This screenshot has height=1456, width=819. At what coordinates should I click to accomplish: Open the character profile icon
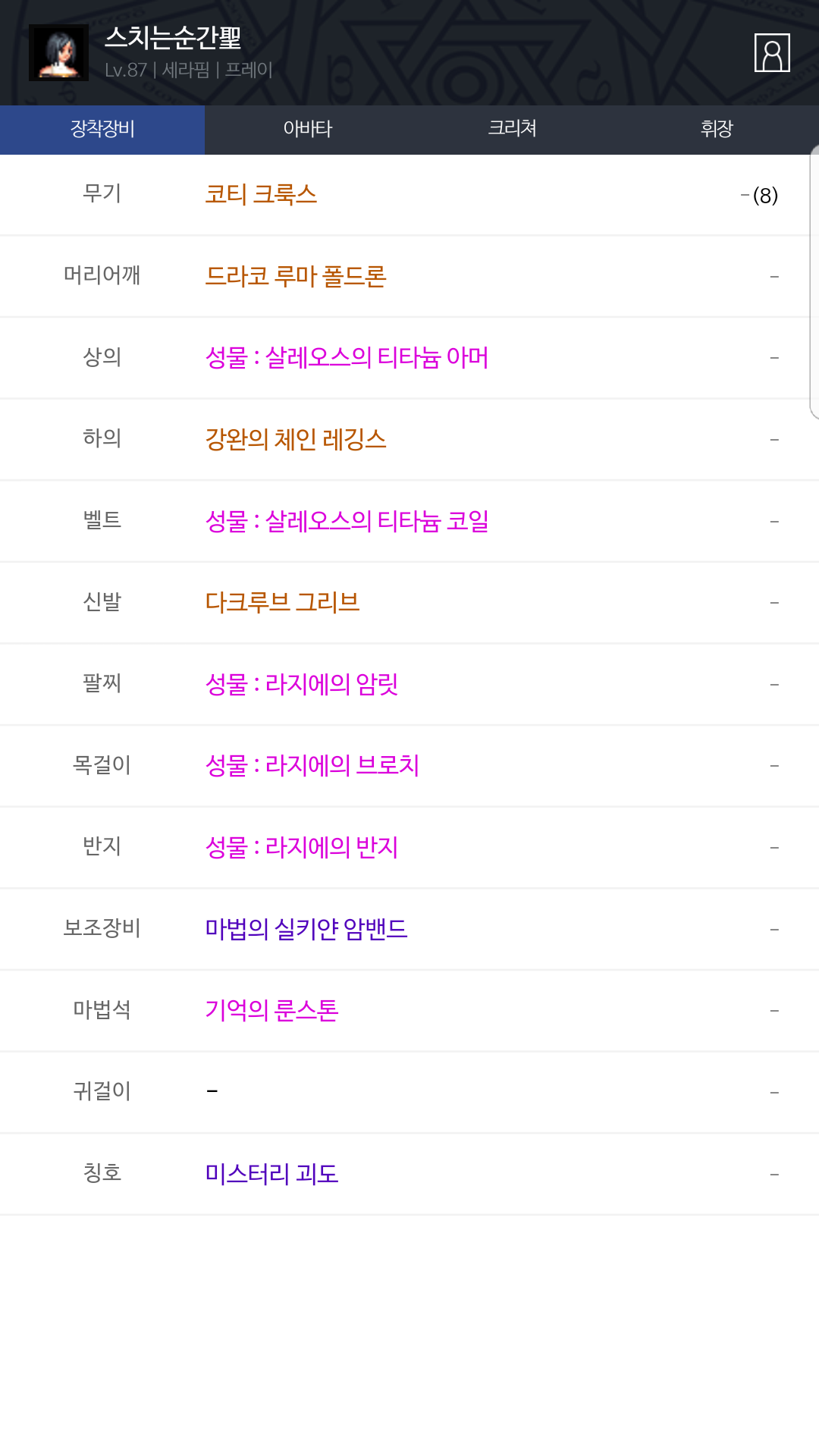pos(772,52)
